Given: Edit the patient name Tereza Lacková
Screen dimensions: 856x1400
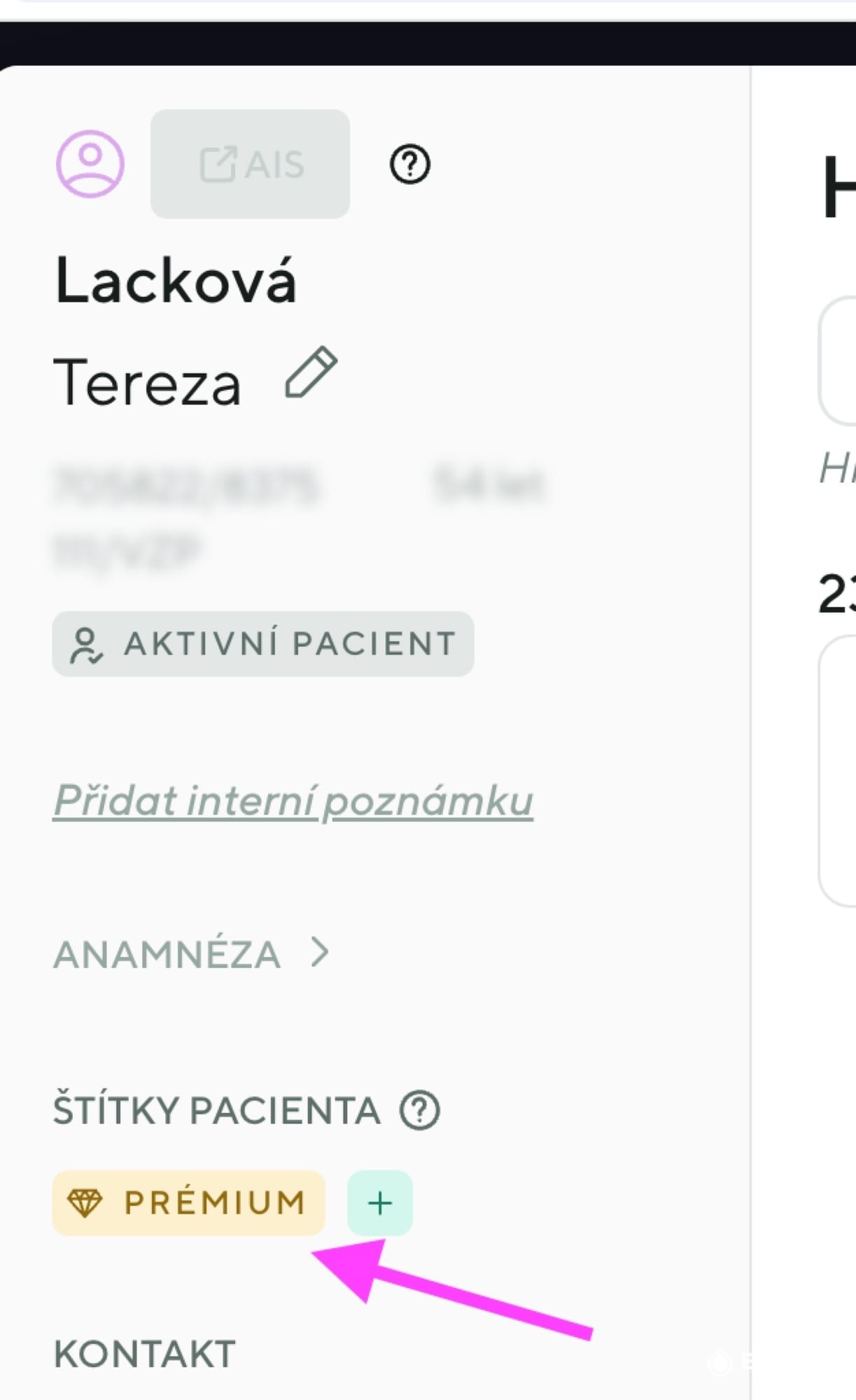Looking at the screenshot, I should (311, 372).
